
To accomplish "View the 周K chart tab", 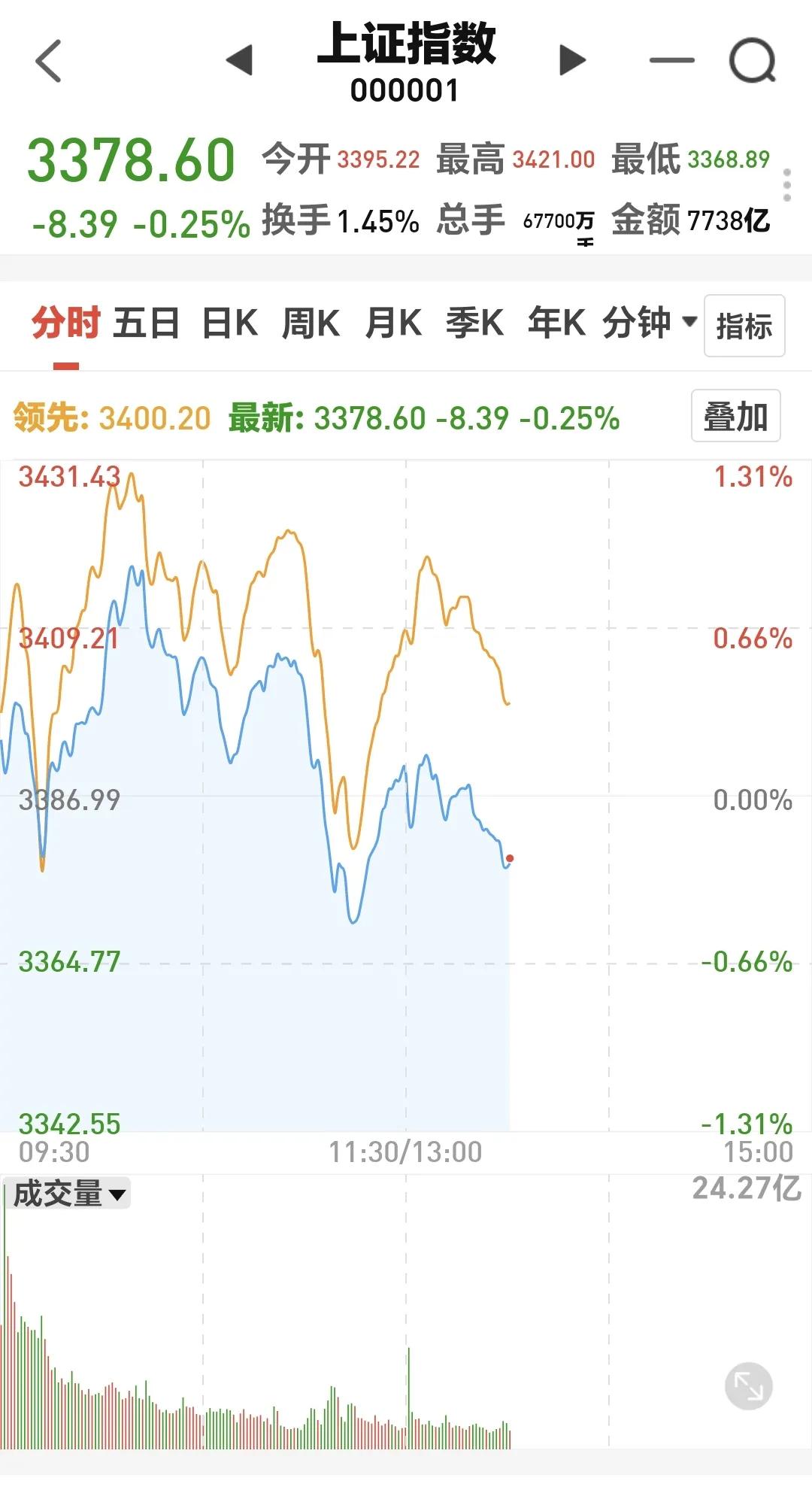I will click(x=311, y=323).
